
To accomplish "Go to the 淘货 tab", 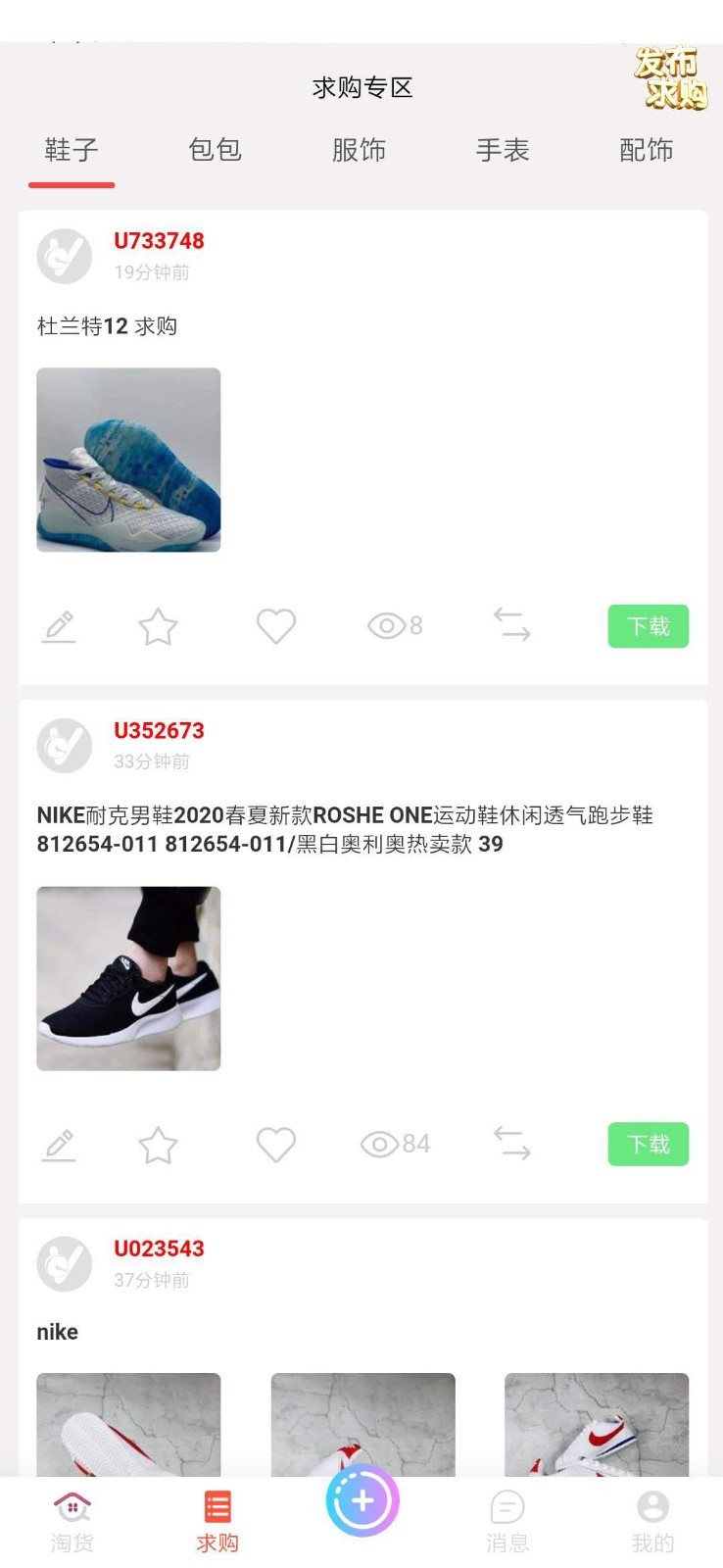I will tap(72, 1521).
